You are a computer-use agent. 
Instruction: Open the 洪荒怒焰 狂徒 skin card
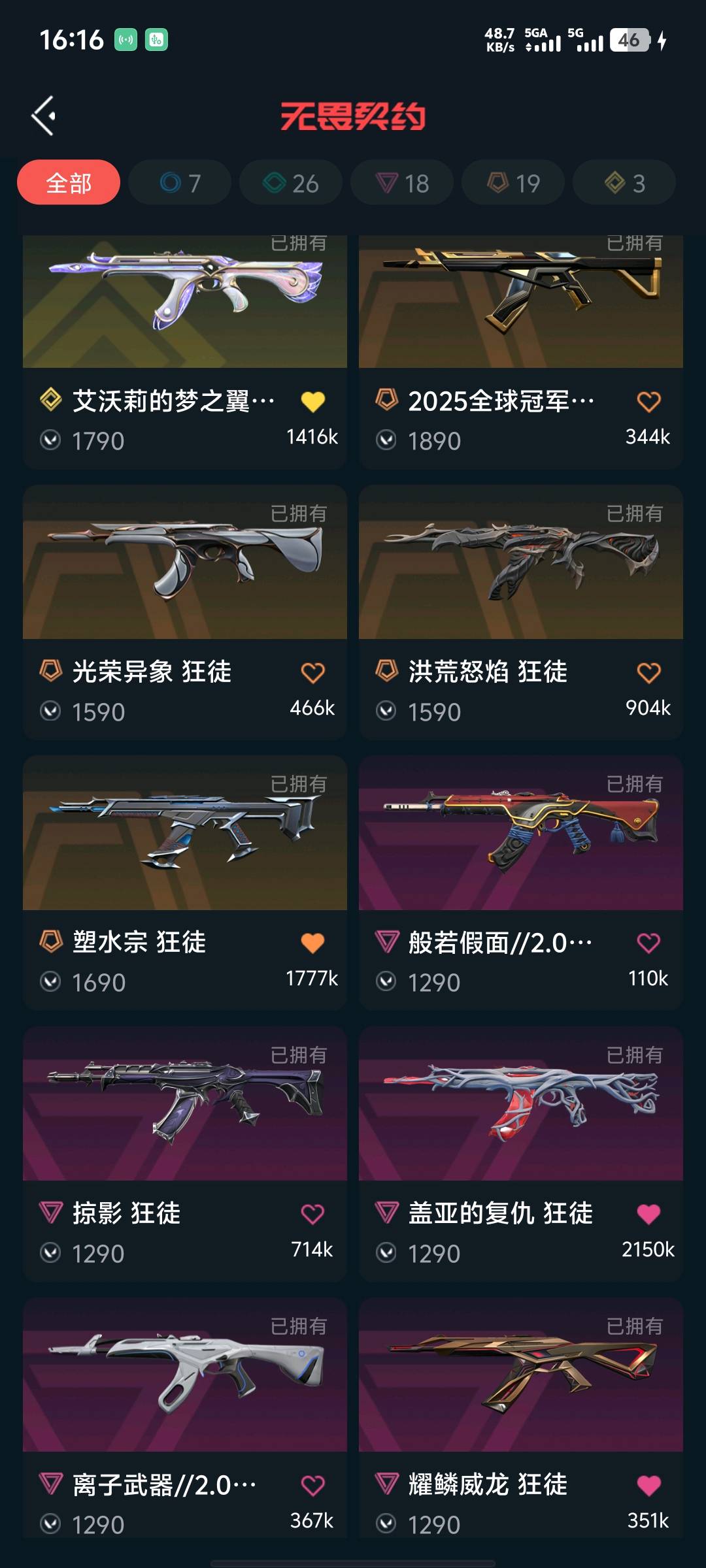coord(521,612)
